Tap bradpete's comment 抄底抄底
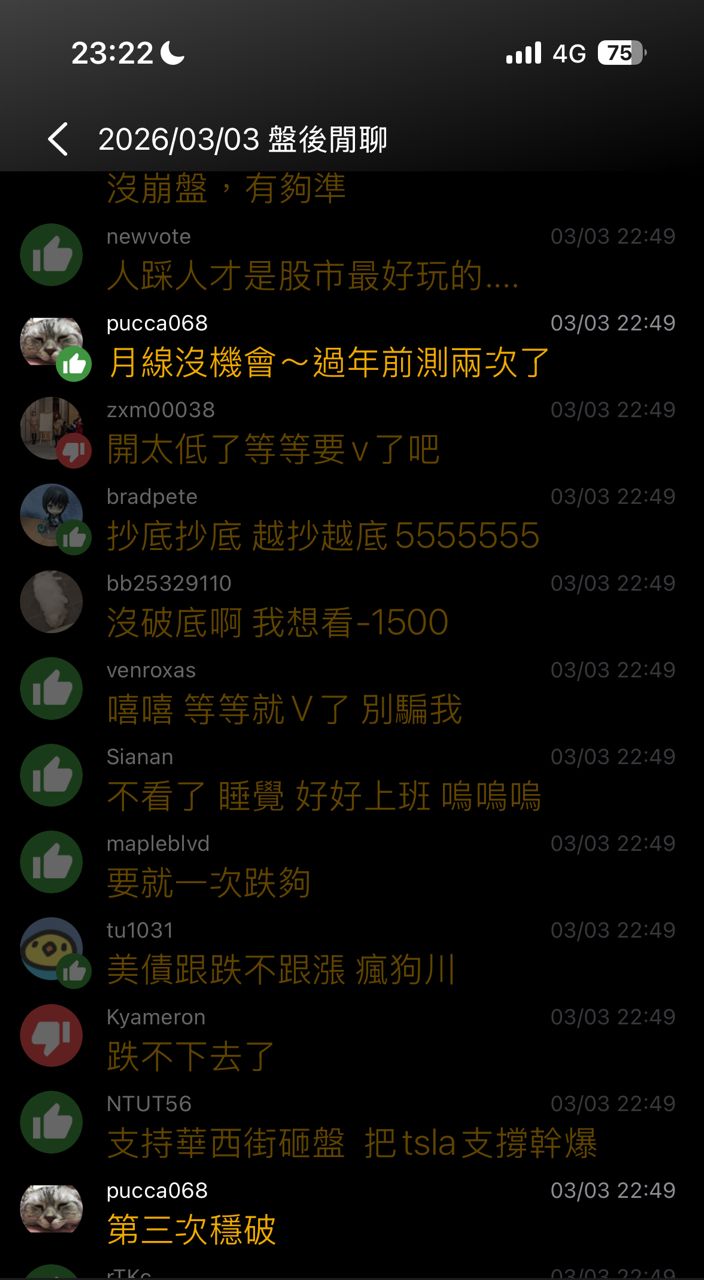The width and height of the screenshot is (704, 1280). click(322, 537)
